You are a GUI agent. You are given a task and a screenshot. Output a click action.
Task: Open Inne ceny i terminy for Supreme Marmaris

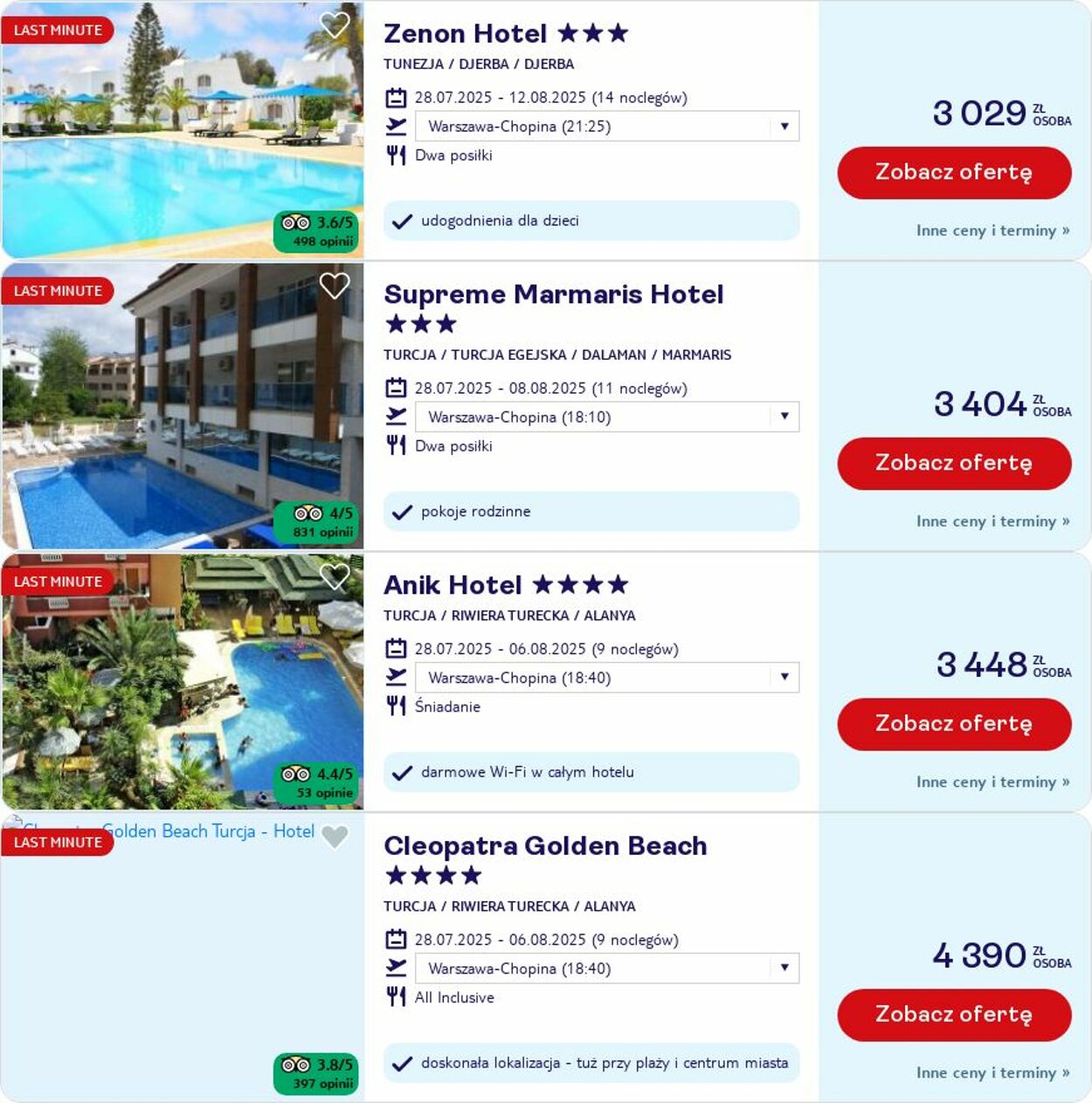coord(992,521)
